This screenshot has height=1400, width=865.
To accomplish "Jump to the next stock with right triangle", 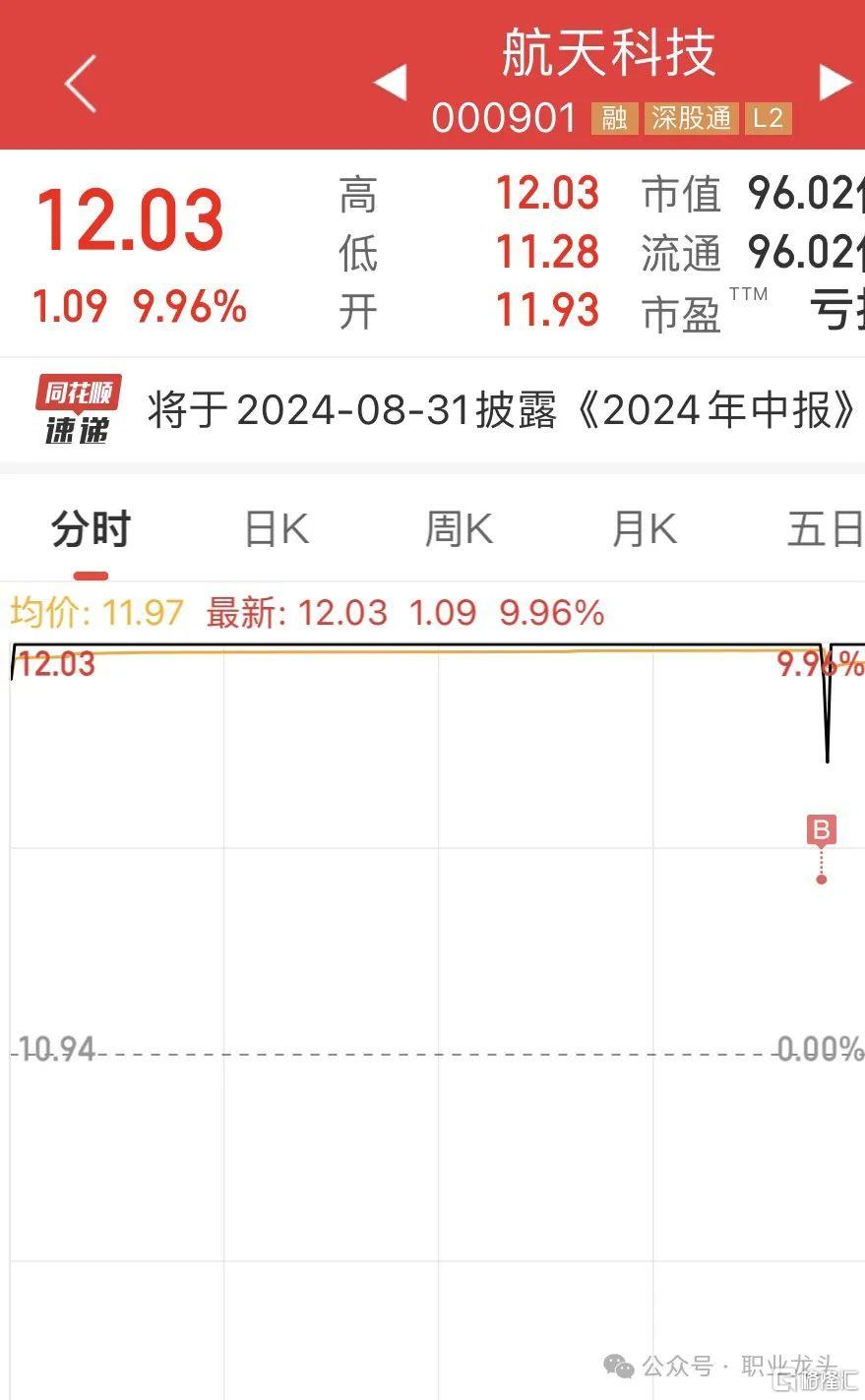I will pos(835,82).
